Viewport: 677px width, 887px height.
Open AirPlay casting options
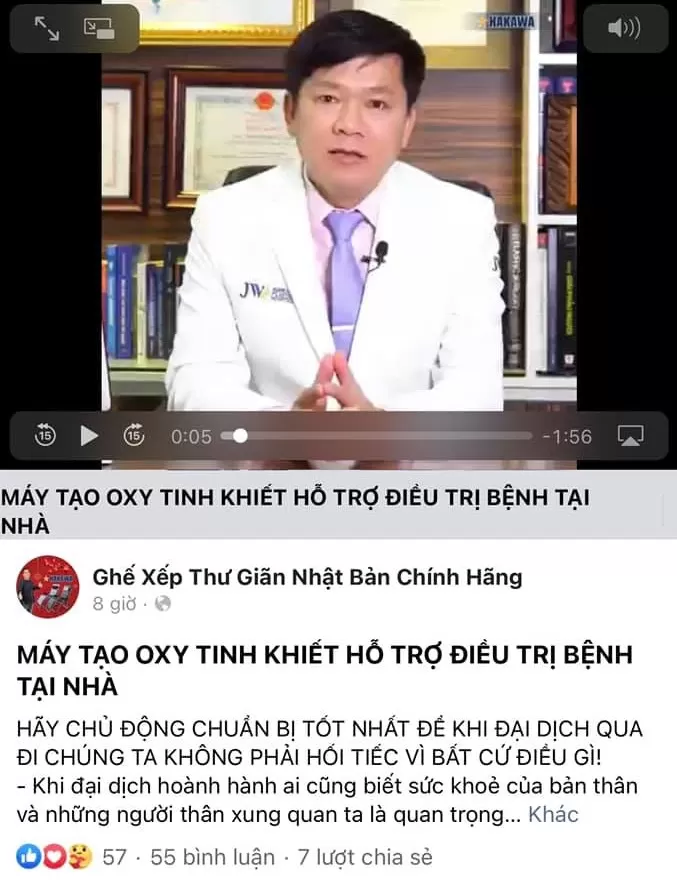coord(630,436)
